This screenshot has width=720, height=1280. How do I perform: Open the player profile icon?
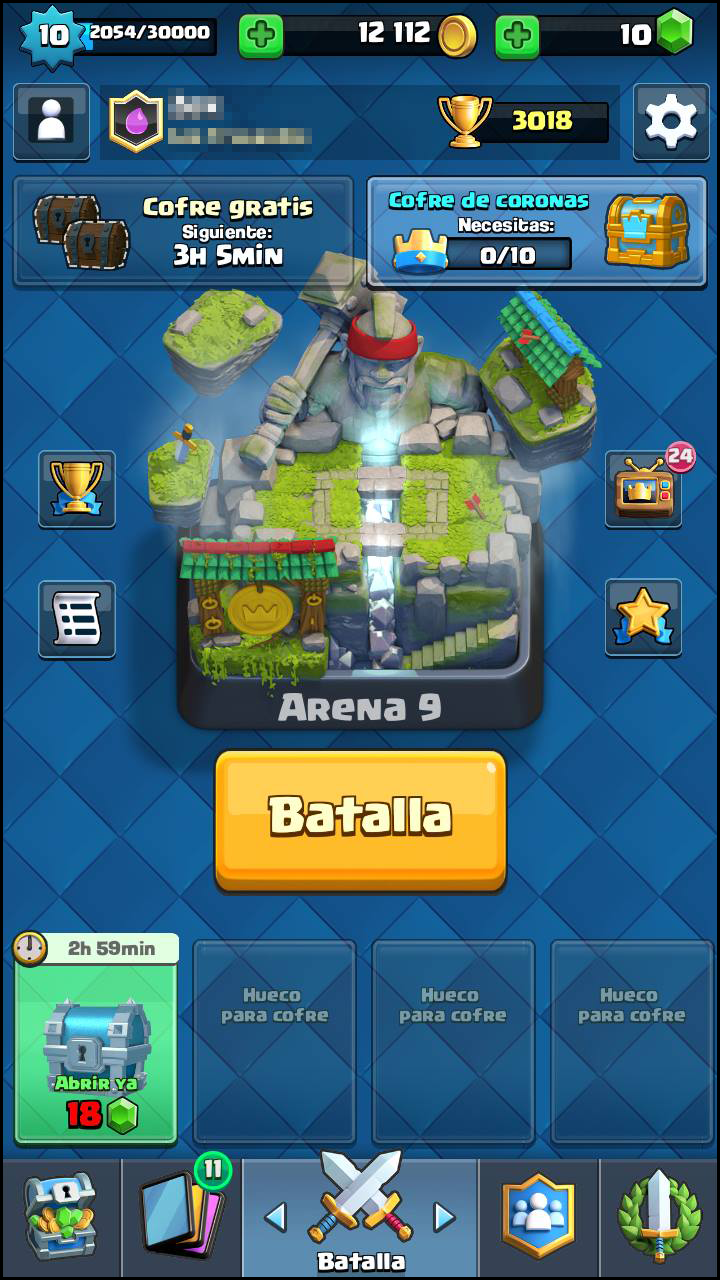point(51,121)
